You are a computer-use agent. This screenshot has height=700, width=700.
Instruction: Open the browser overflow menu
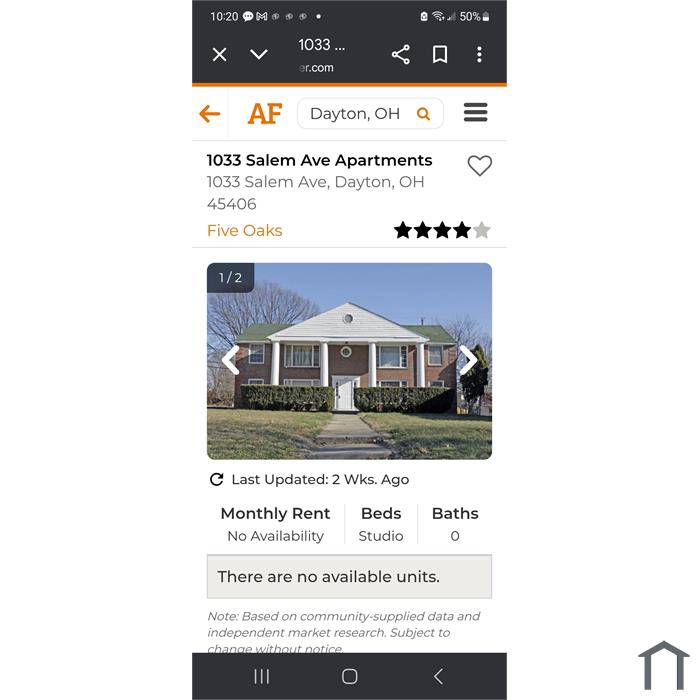point(479,55)
